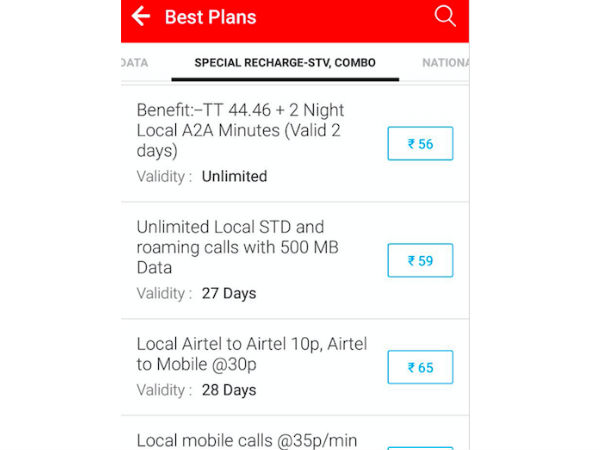
Task: Switch to the Data tab
Action: [x=135, y=62]
